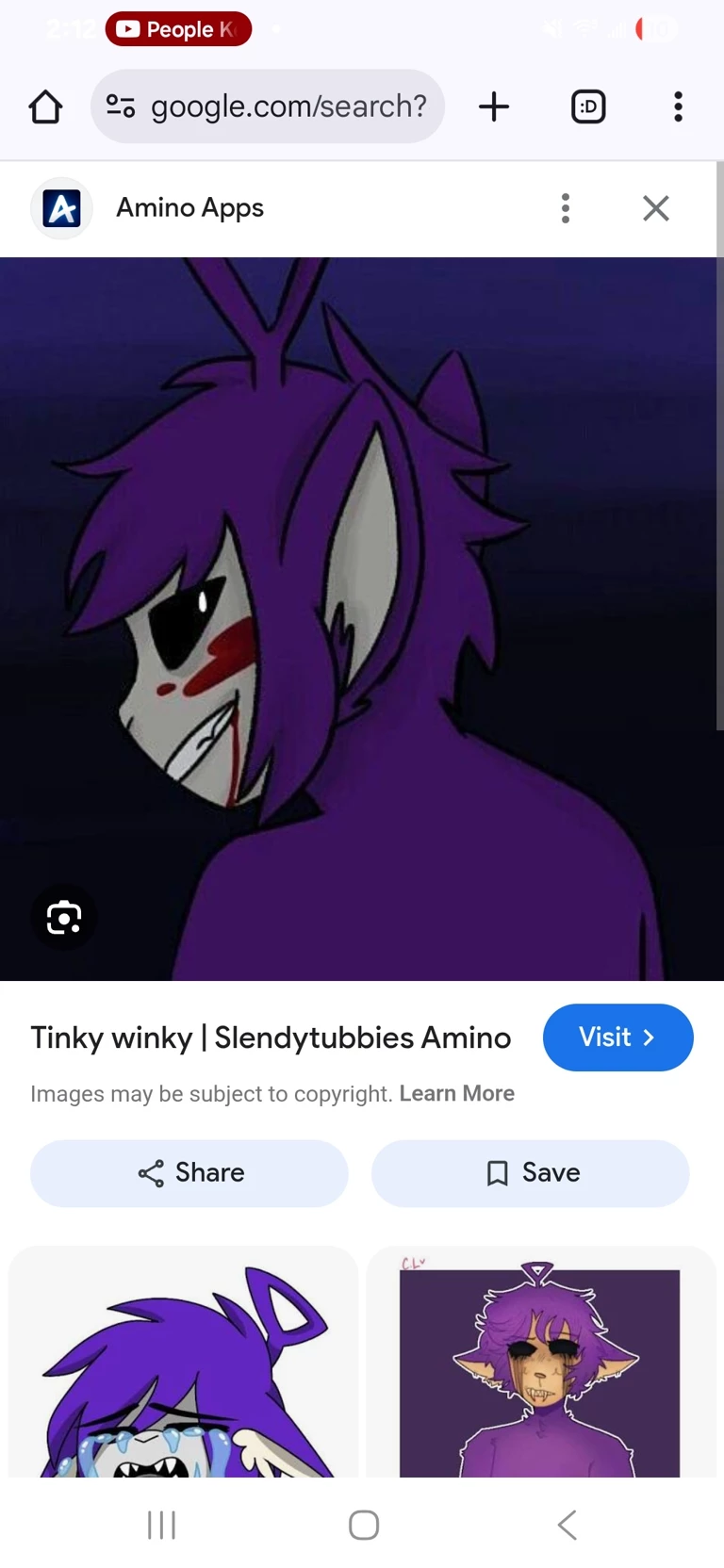Go to the browser home page
The height and width of the screenshot is (1568, 724).
[x=45, y=106]
